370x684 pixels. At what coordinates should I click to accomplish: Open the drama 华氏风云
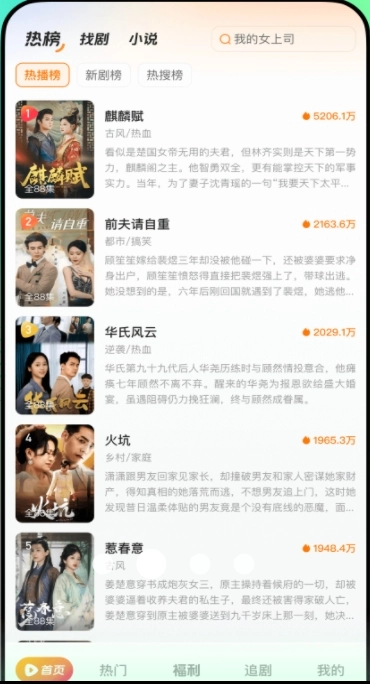click(185, 366)
